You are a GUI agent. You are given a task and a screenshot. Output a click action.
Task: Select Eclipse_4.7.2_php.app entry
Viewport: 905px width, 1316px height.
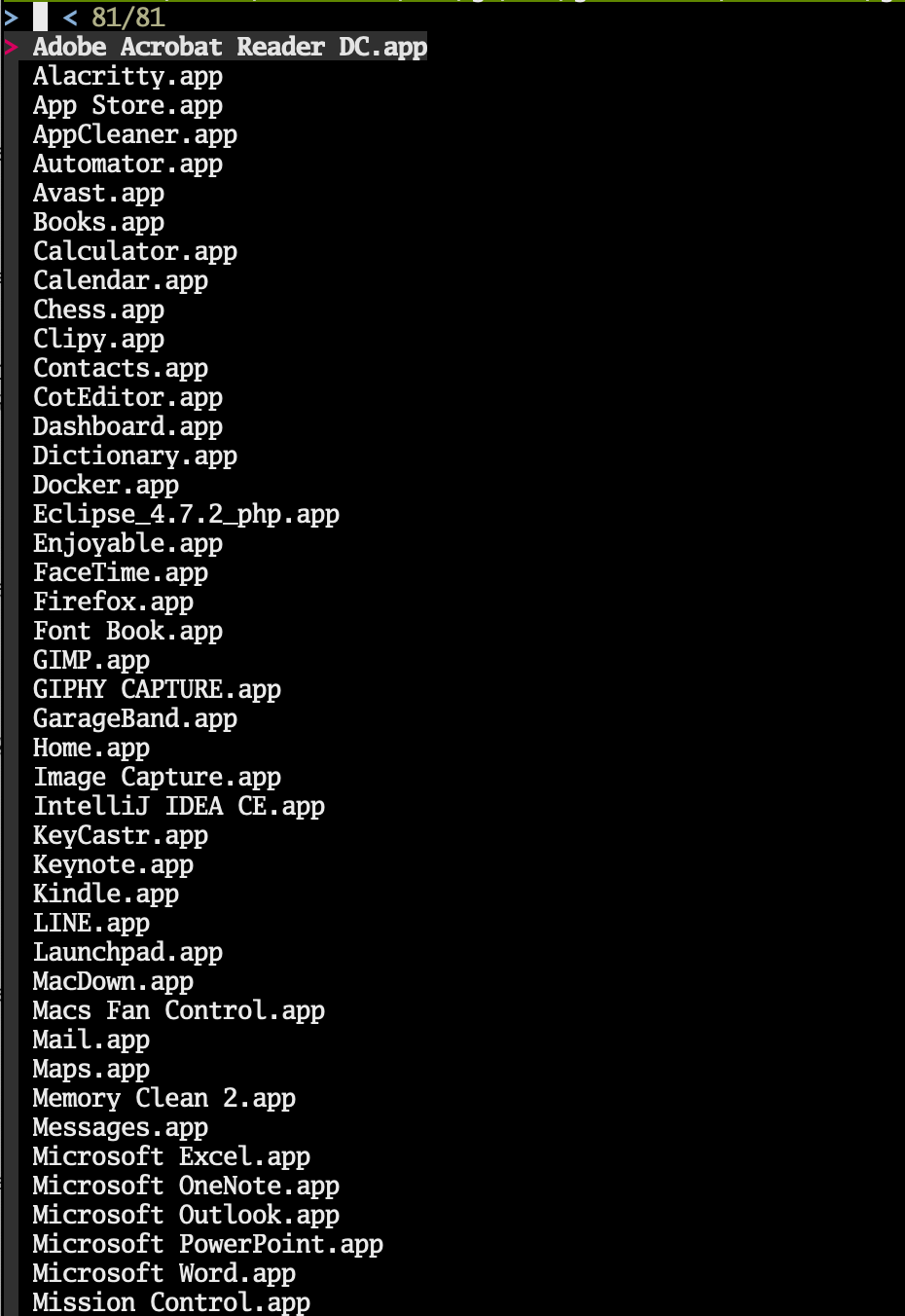[186, 514]
